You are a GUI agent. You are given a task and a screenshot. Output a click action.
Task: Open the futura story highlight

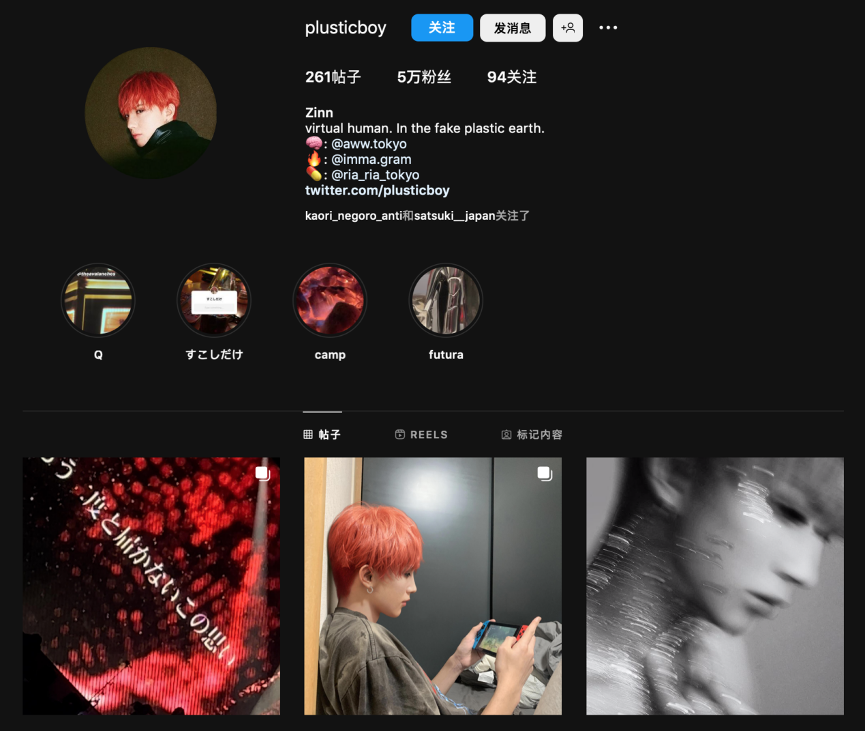446,301
